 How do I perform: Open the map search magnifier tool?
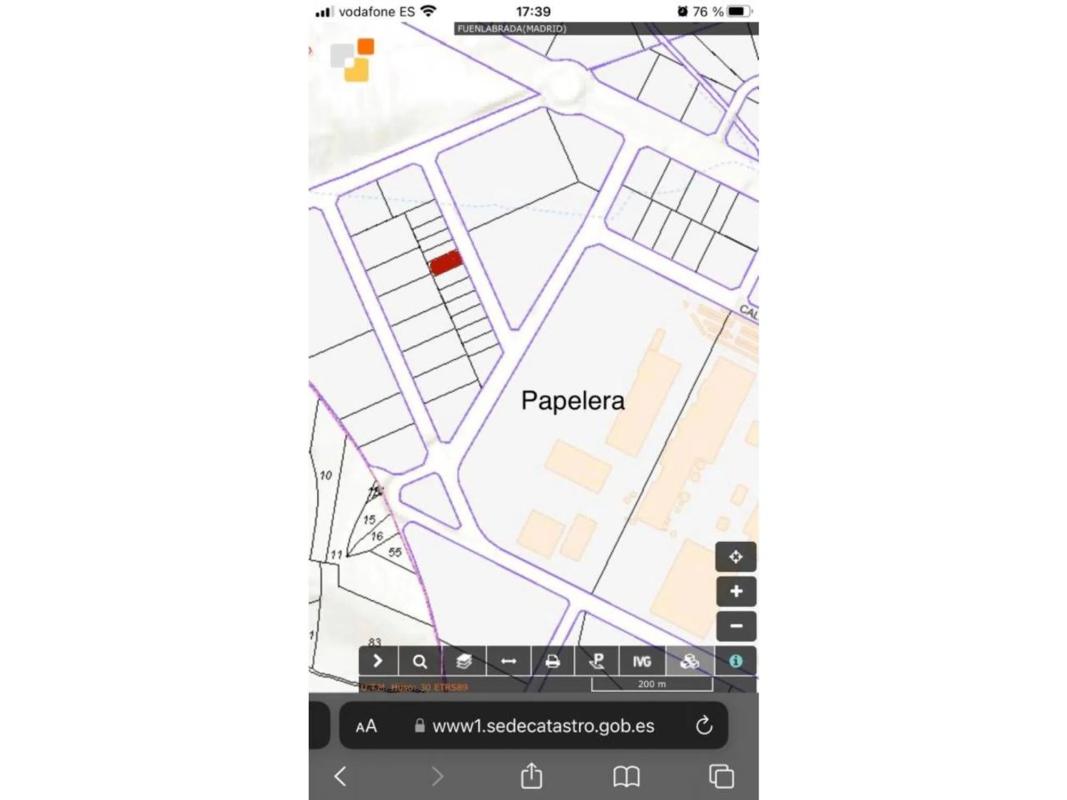420,661
